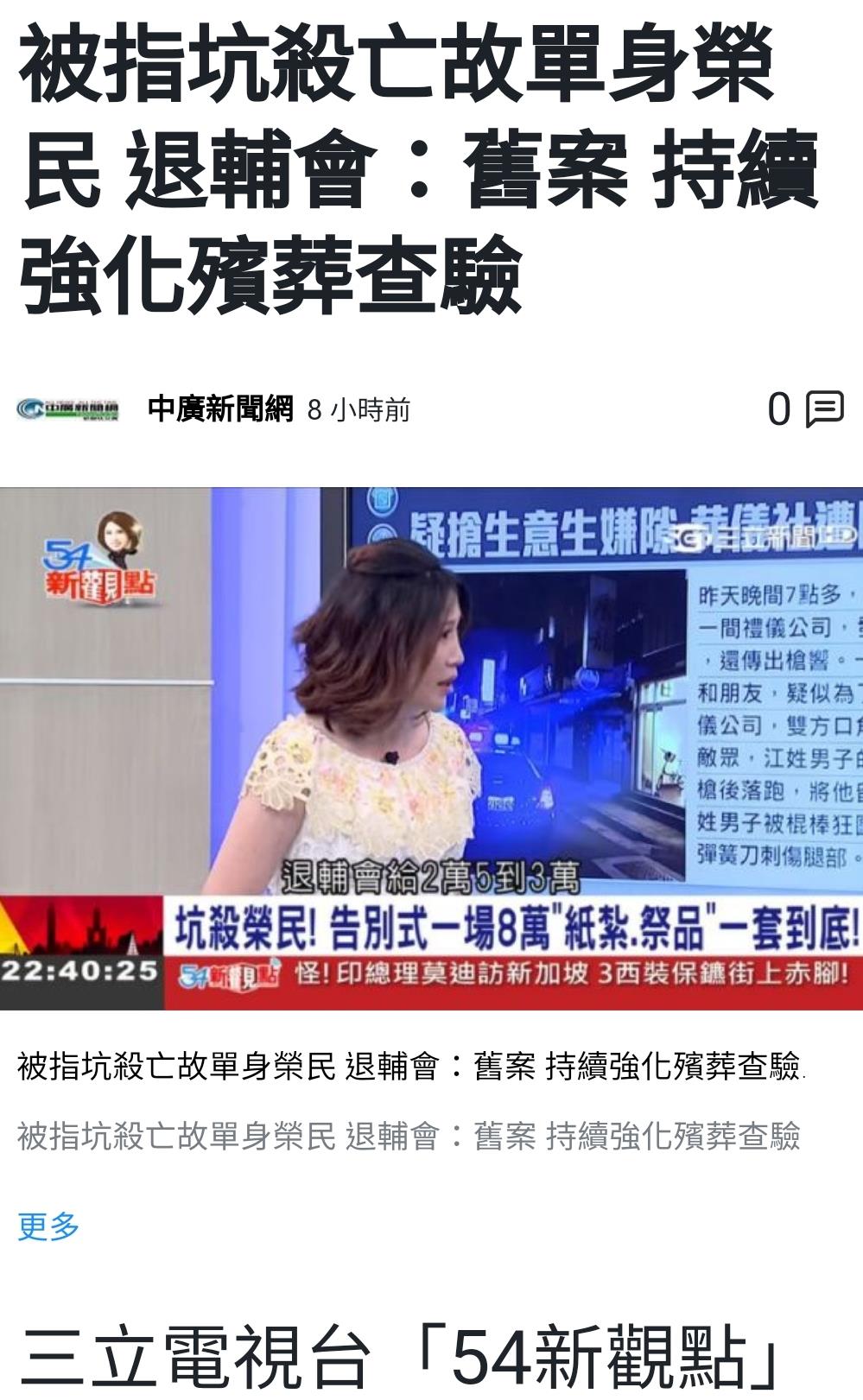Image resolution: width=863 pixels, height=1400 pixels.
Task: Open the 中廣新聞網 source page
Action: (220, 409)
